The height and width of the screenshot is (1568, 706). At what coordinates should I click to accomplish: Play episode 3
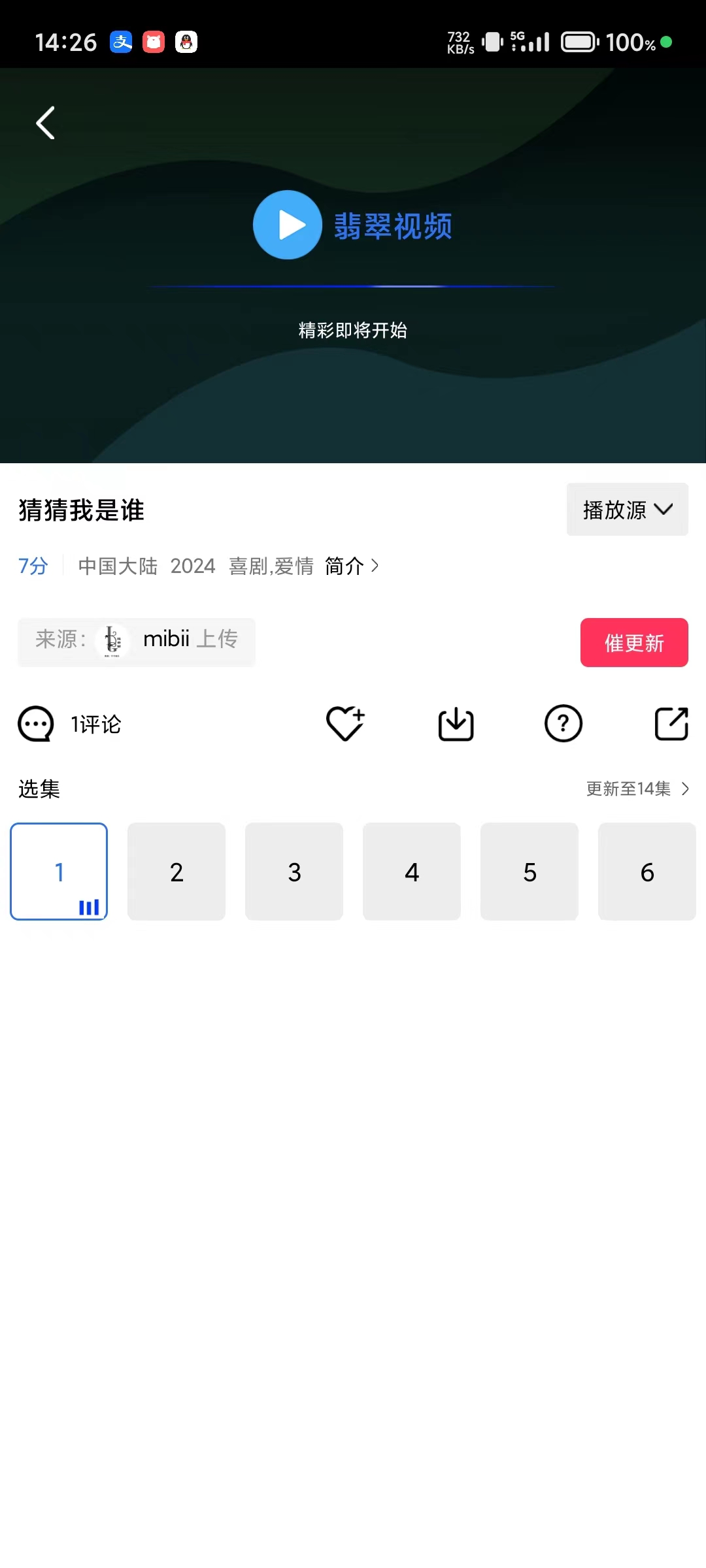pos(294,872)
